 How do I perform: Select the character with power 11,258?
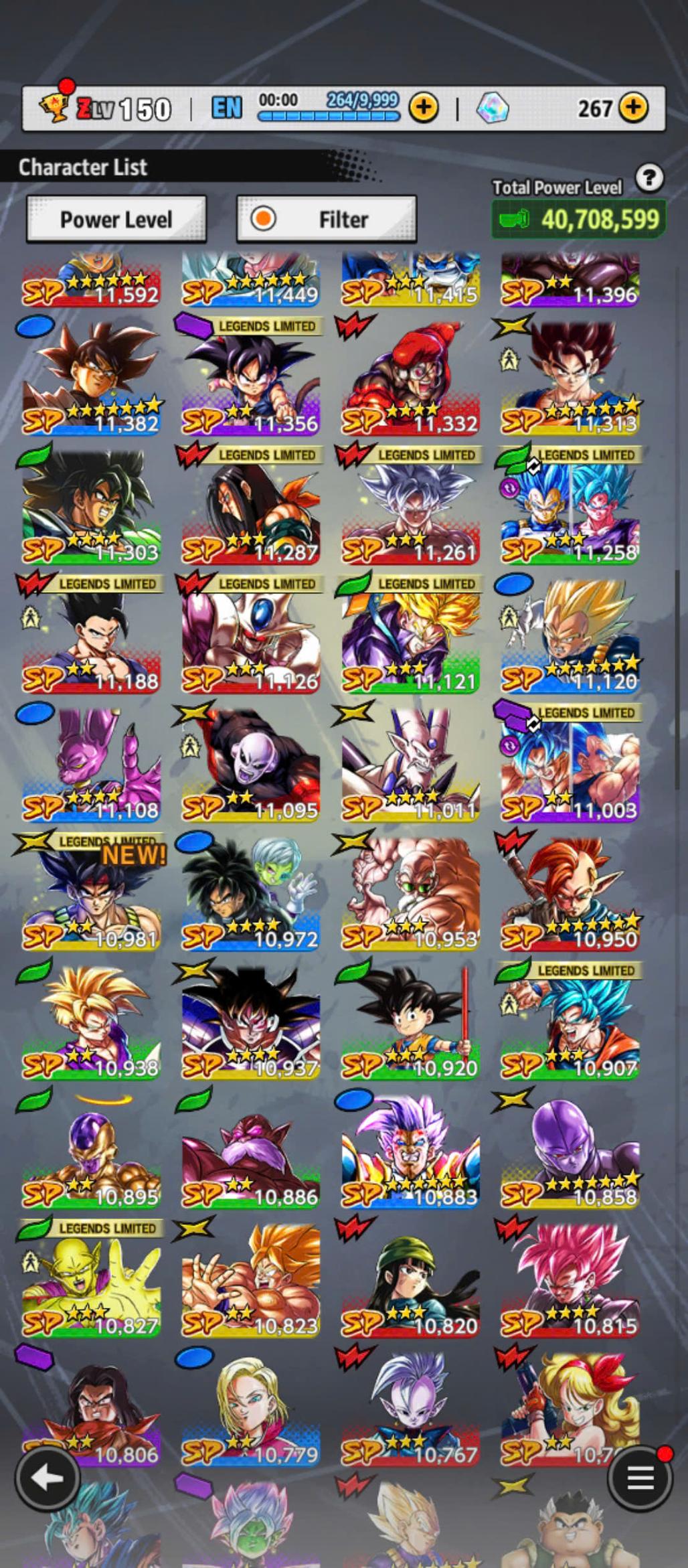click(570, 507)
